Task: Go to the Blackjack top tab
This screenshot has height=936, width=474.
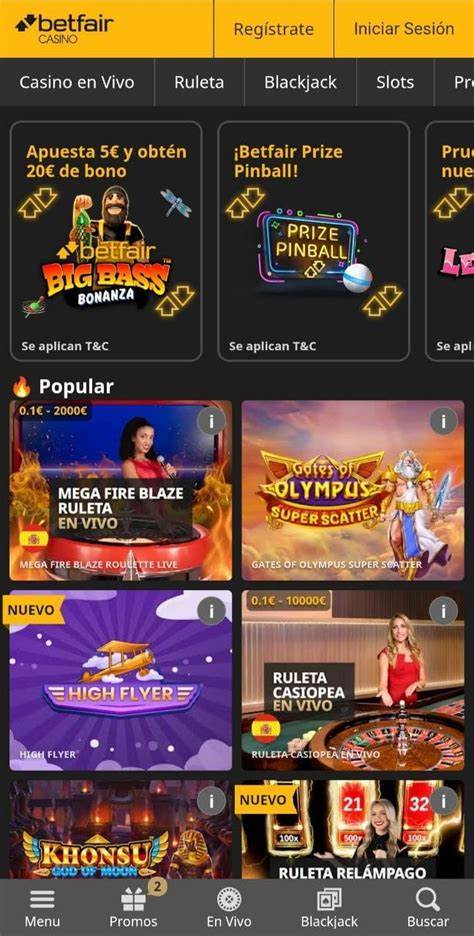Action: [300, 82]
